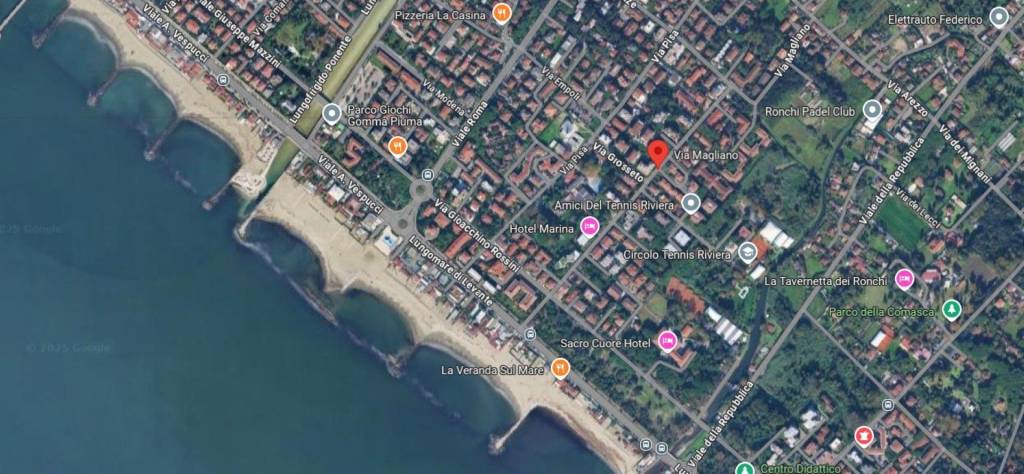This screenshot has width=1024, height=474.
Task: Open the Amici Del Tennis Riviera marker
Action: pyautogui.click(x=691, y=204)
